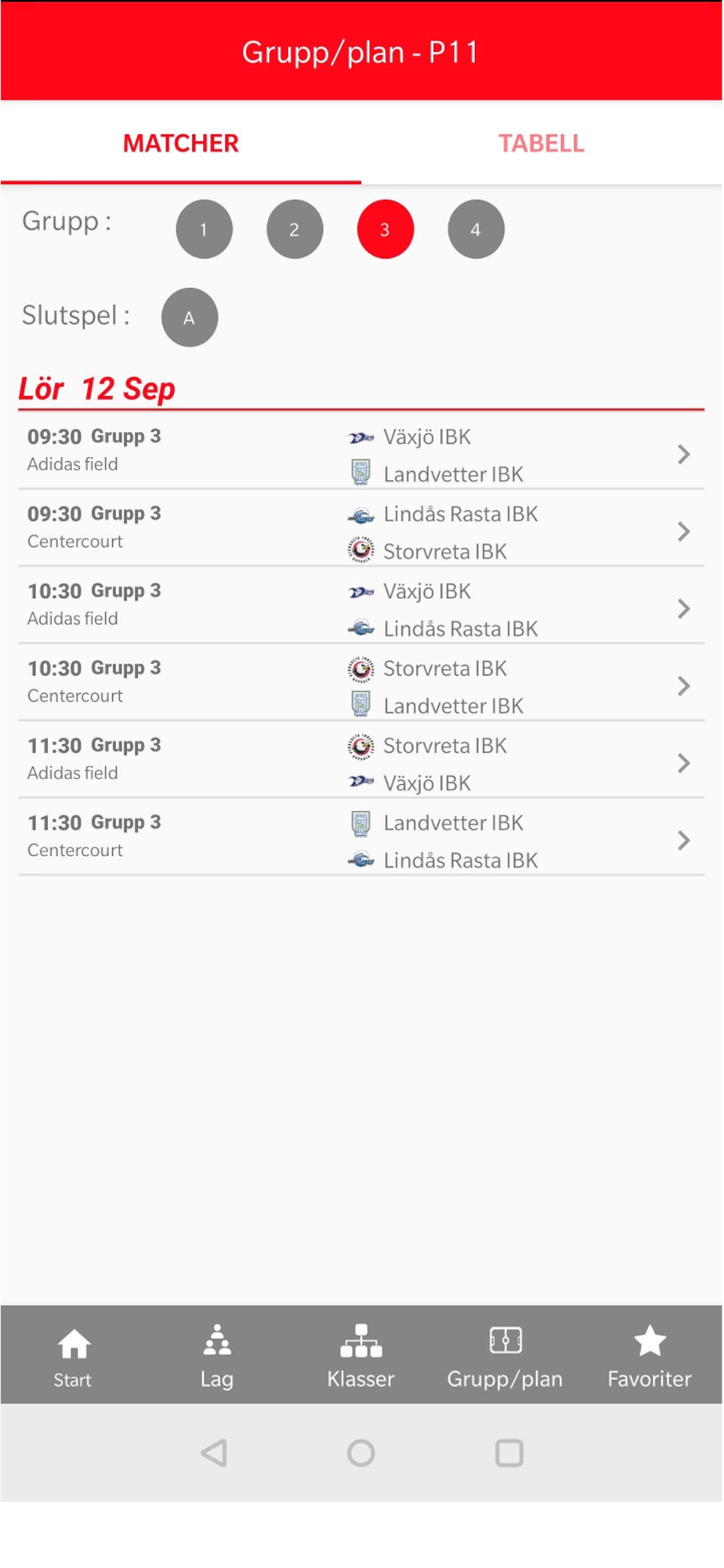
Task: Open 10:30 match Storvreta vs Landvetter
Action: point(361,685)
